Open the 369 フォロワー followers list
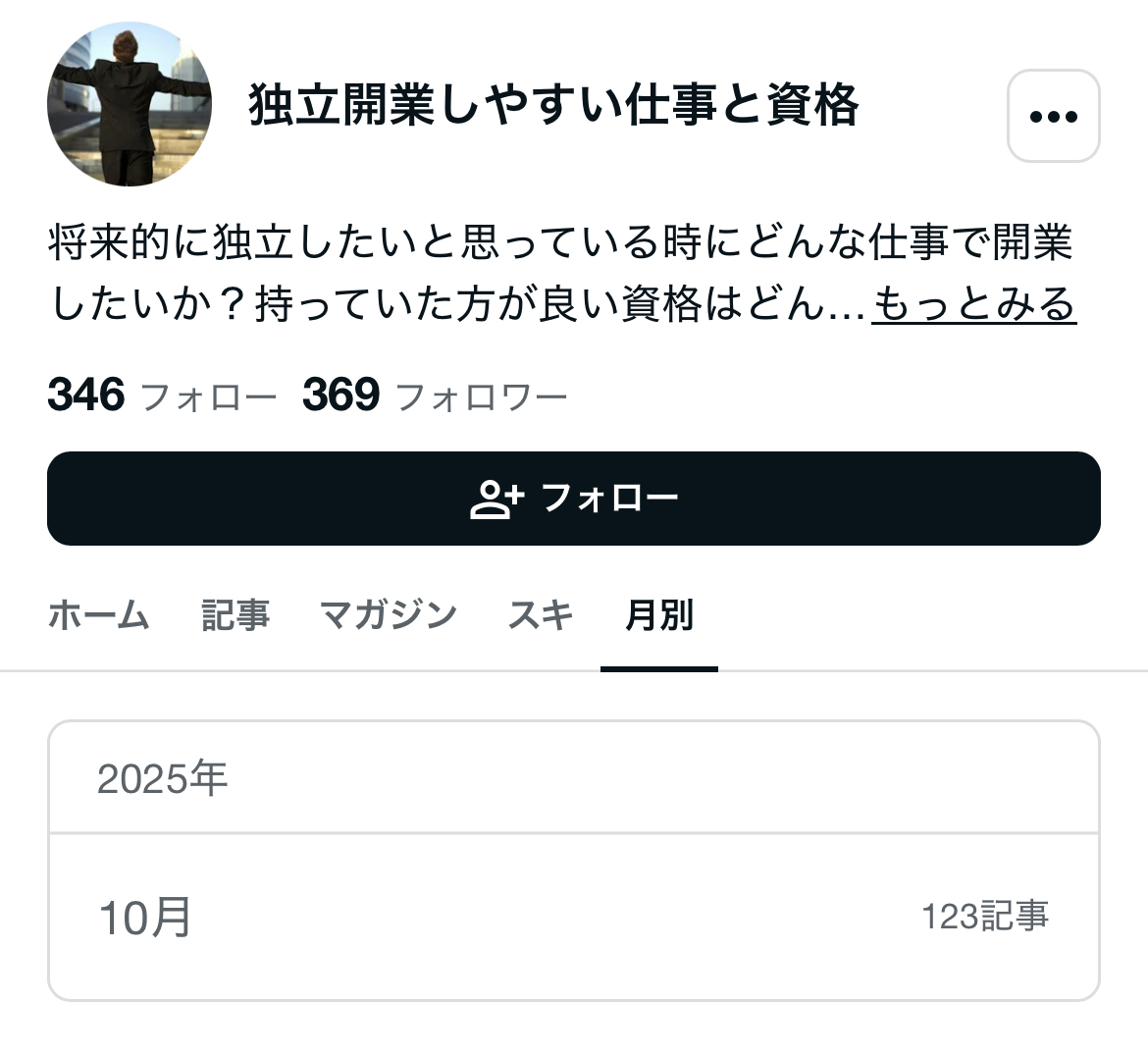This screenshot has height=1054, width=1148. 435,395
